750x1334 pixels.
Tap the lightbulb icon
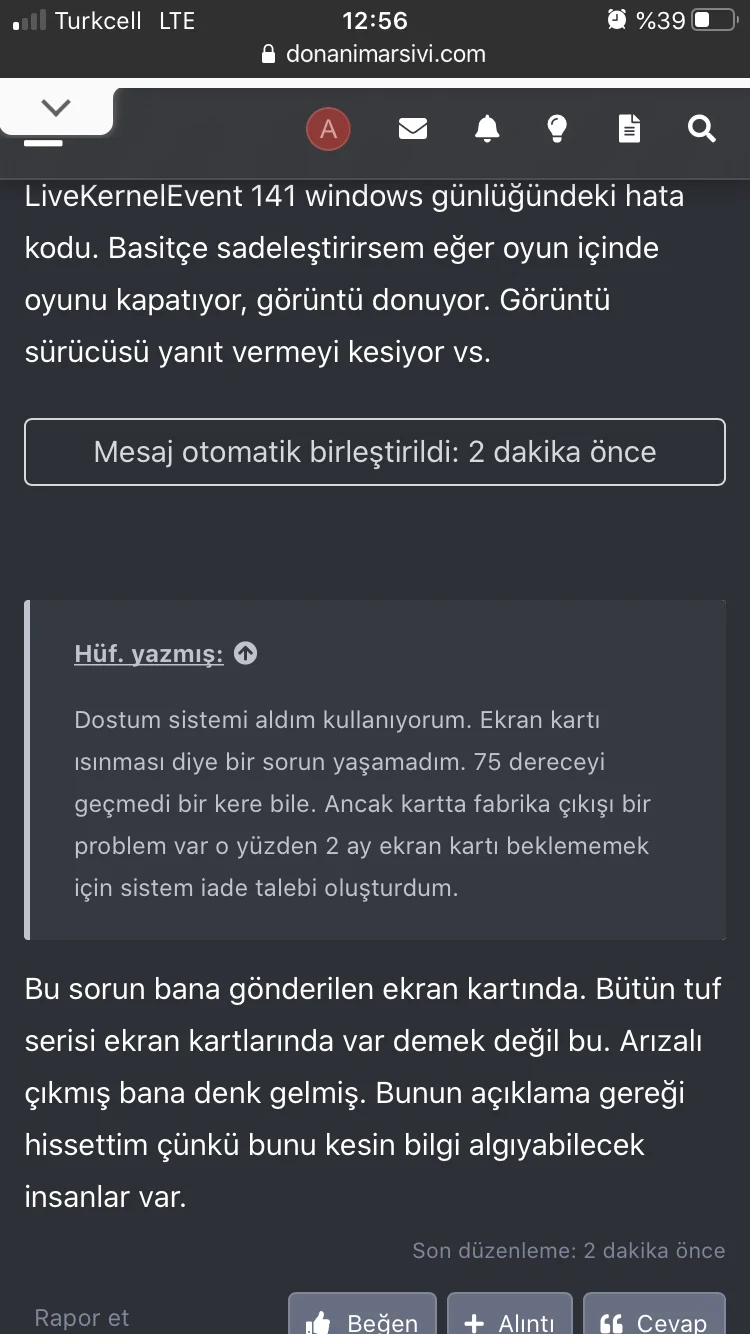pyautogui.click(x=557, y=129)
